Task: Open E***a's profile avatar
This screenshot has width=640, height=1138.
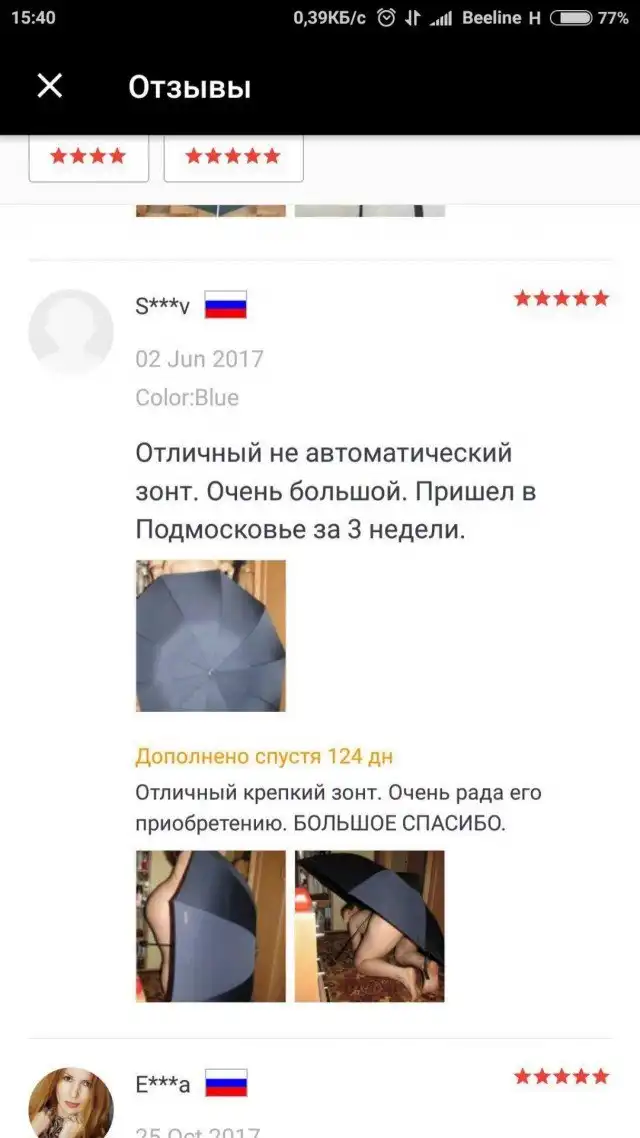Action: (71, 1102)
